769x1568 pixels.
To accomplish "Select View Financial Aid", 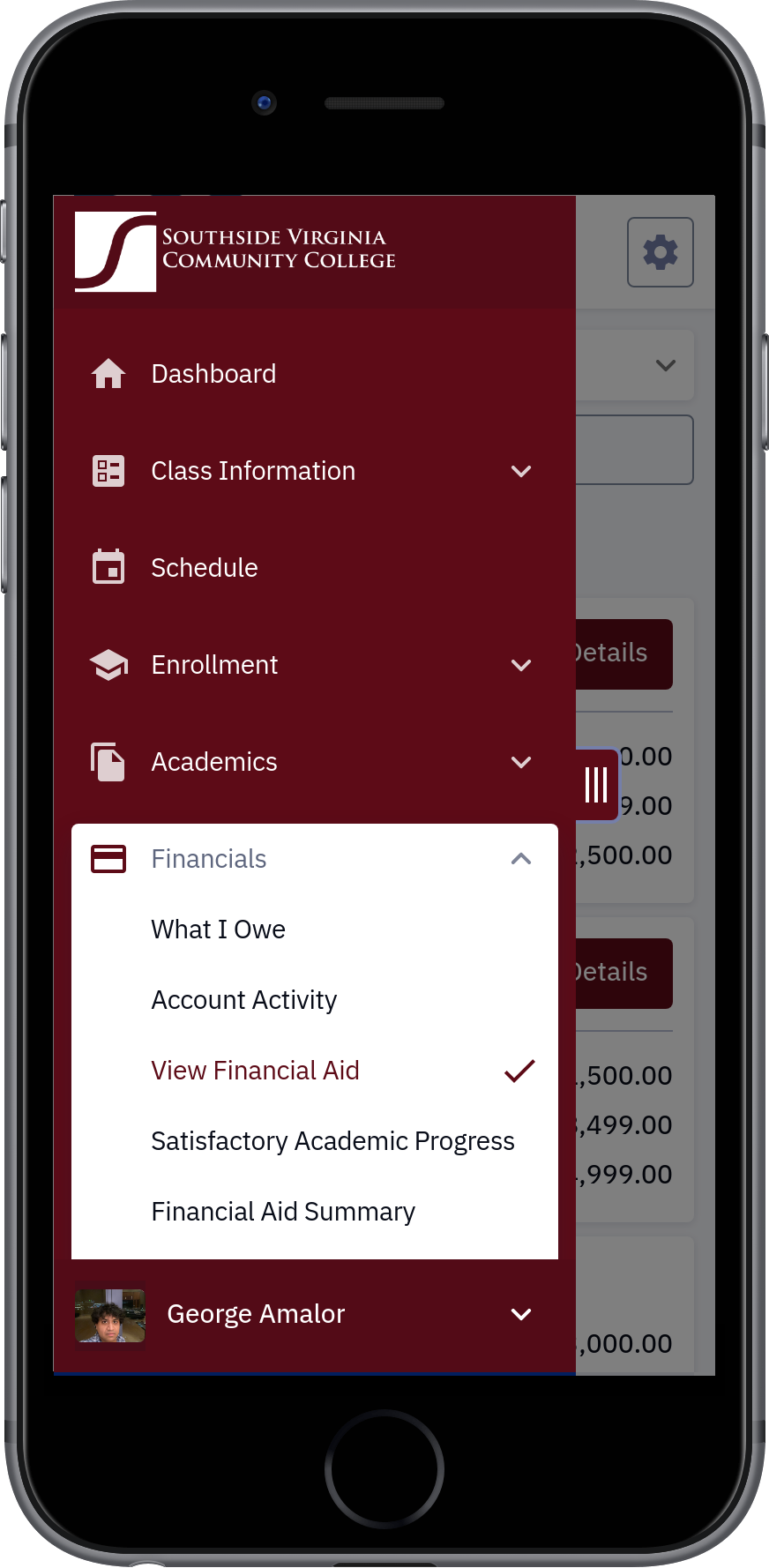I will click(315, 1071).
